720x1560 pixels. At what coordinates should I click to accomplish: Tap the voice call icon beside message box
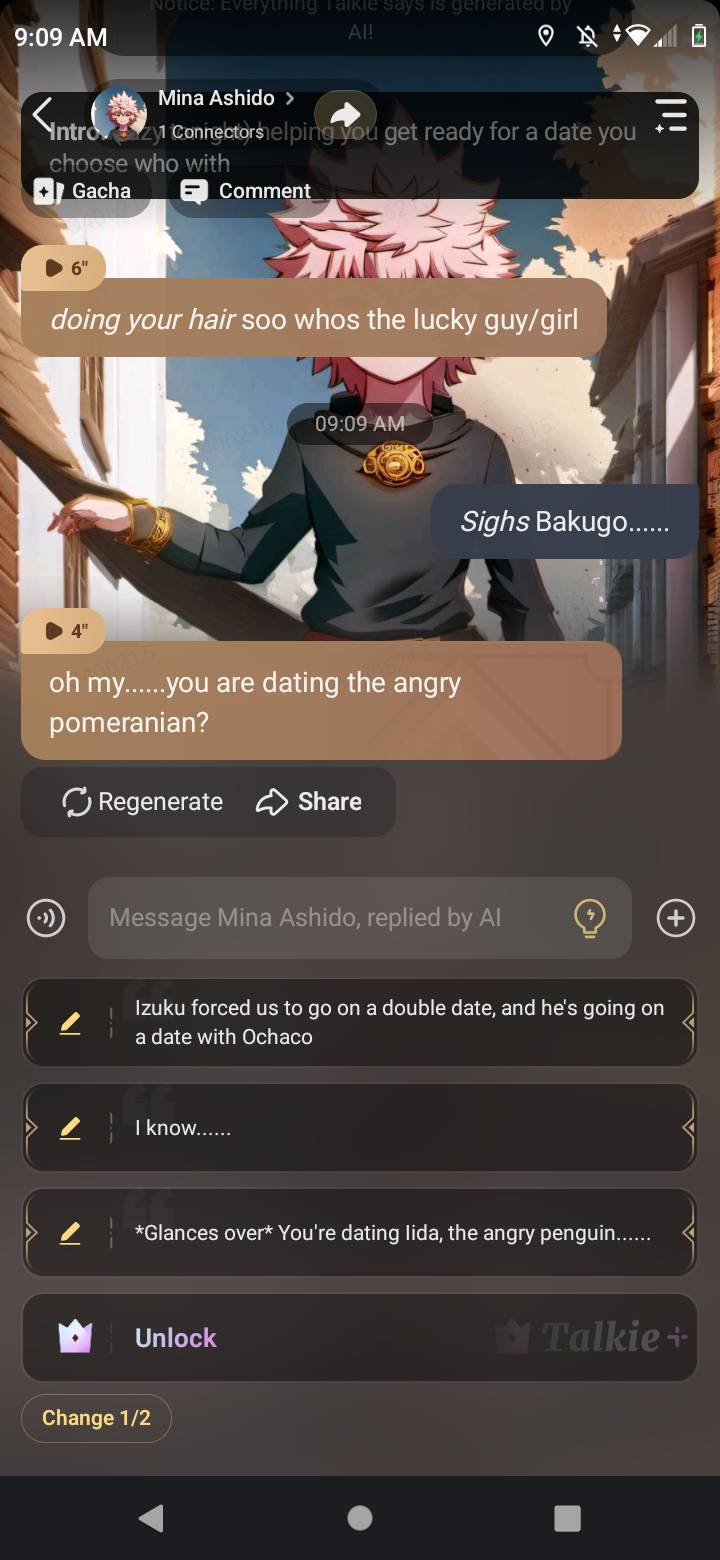[x=46, y=918]
